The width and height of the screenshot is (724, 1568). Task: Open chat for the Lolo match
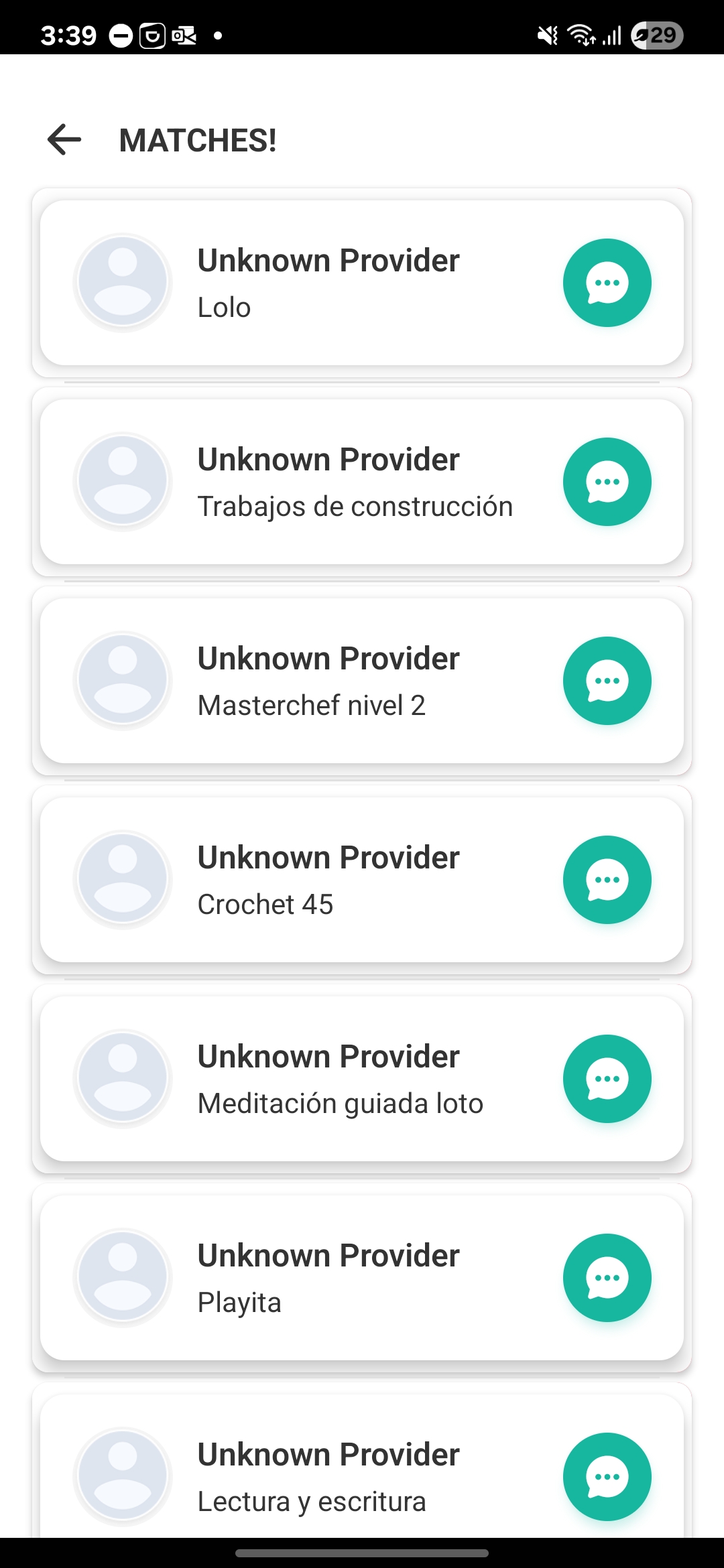(607, 283)
